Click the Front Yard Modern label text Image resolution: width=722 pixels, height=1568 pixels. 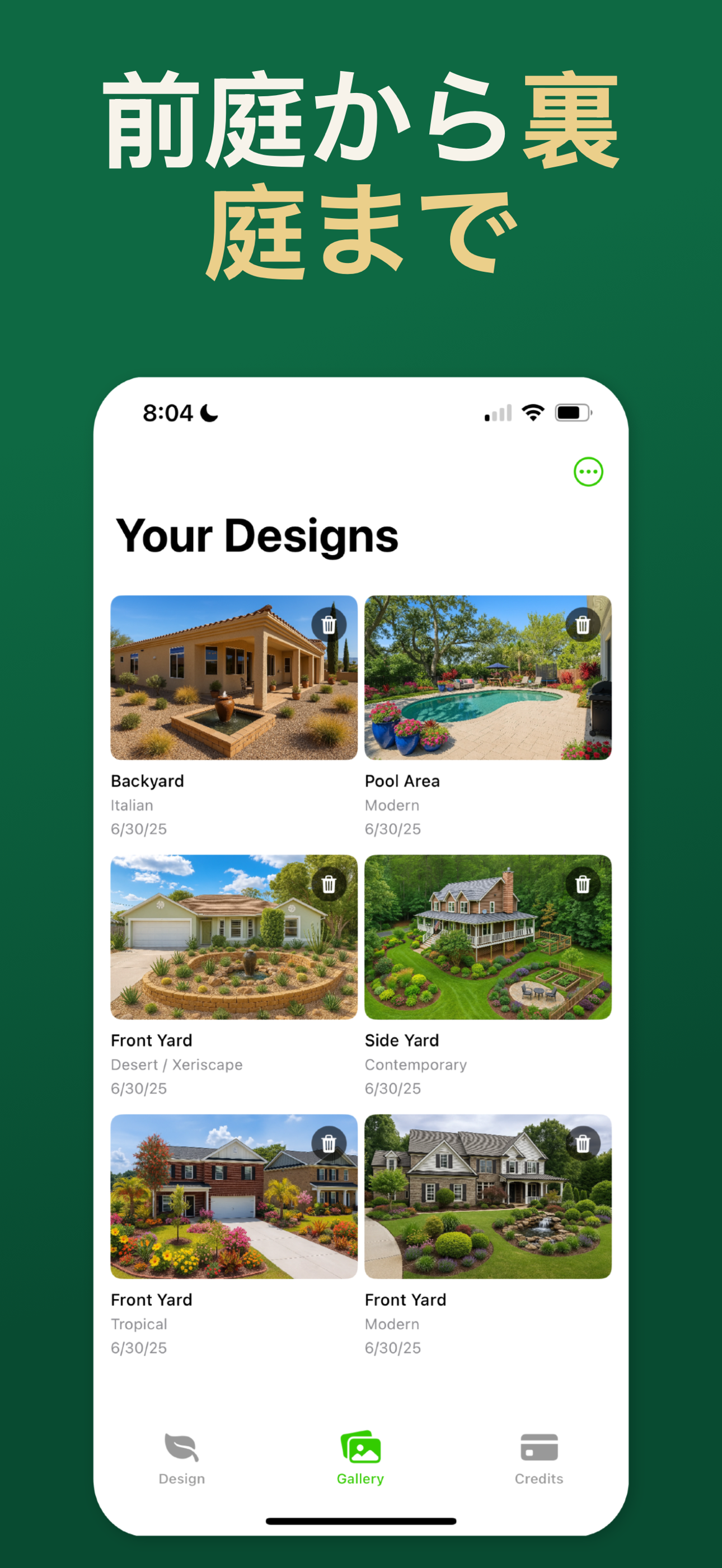406,1299
